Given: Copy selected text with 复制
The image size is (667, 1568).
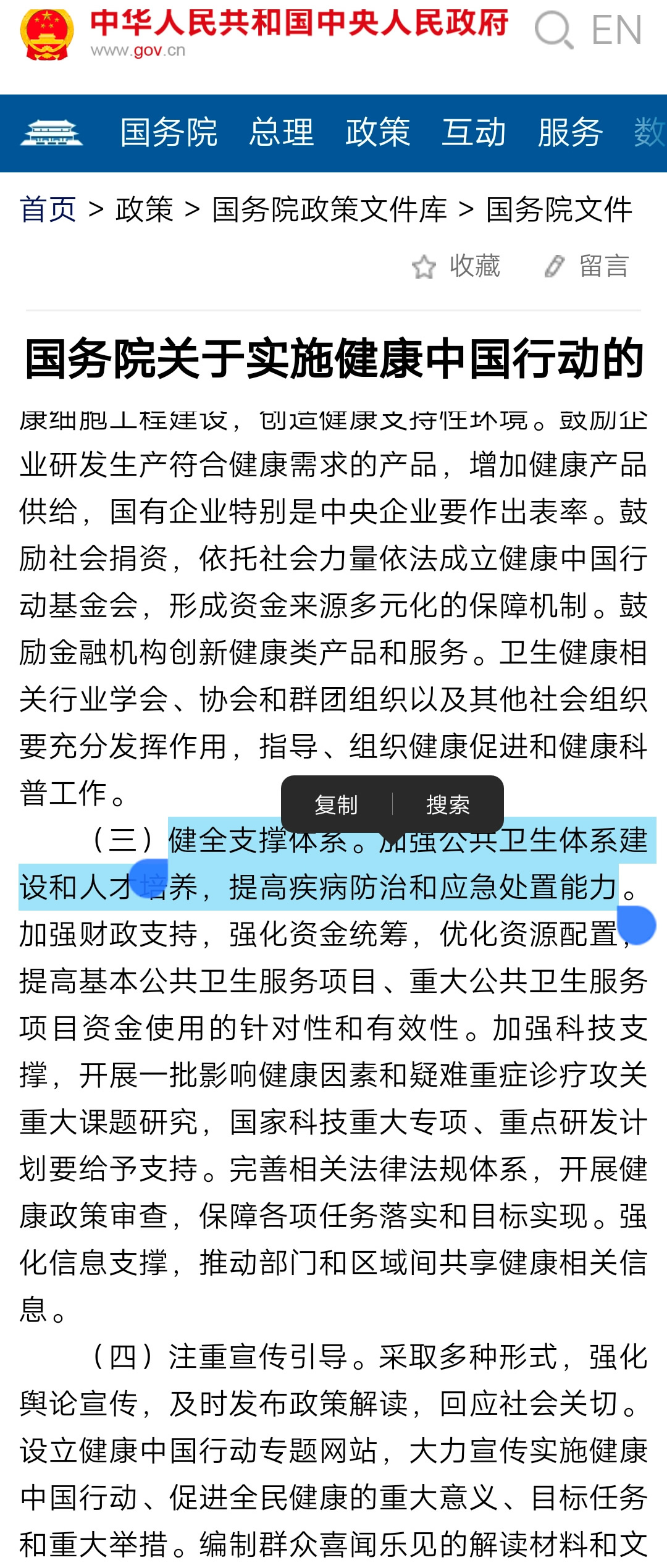Looking at the screenshot, I should 336,804.
